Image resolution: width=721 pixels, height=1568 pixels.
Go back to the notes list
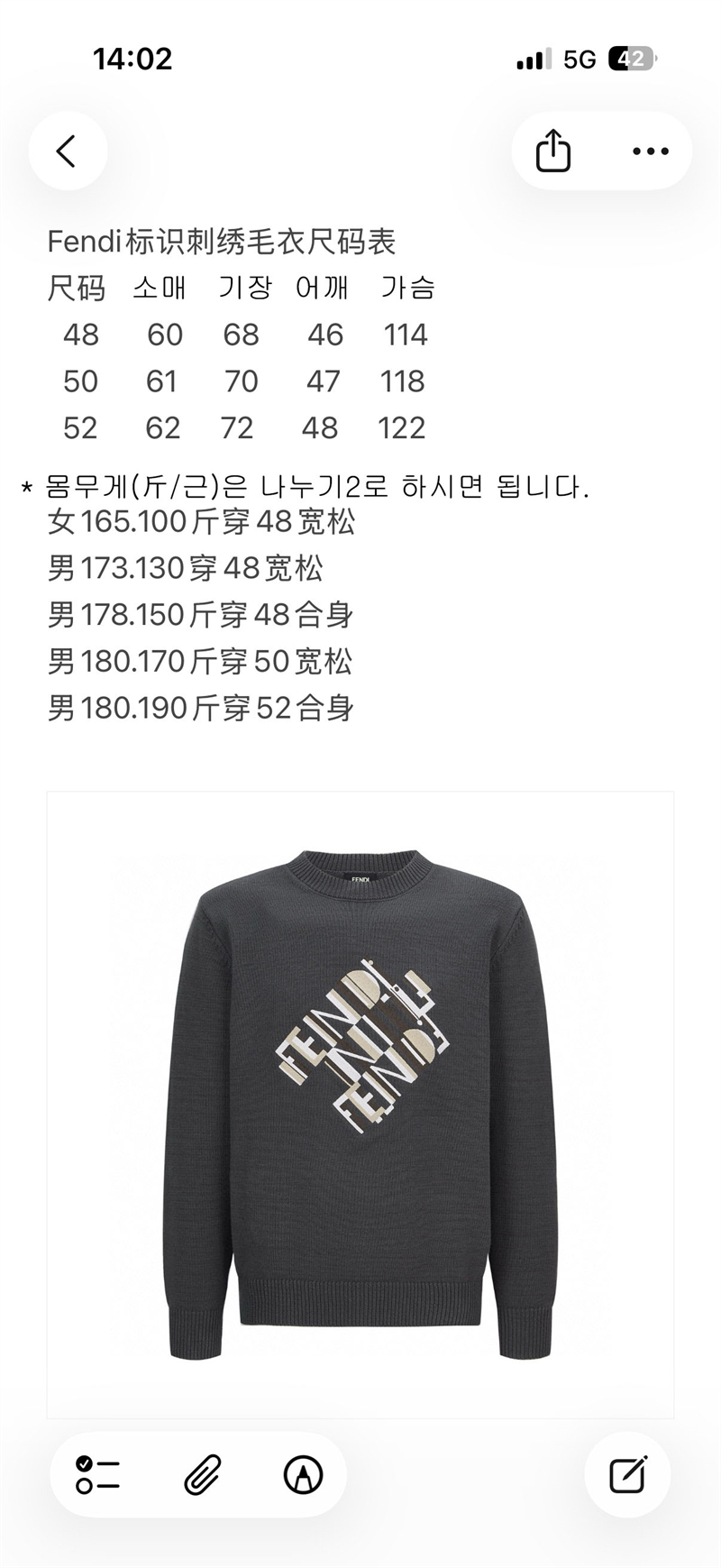(x=68, y=151)
